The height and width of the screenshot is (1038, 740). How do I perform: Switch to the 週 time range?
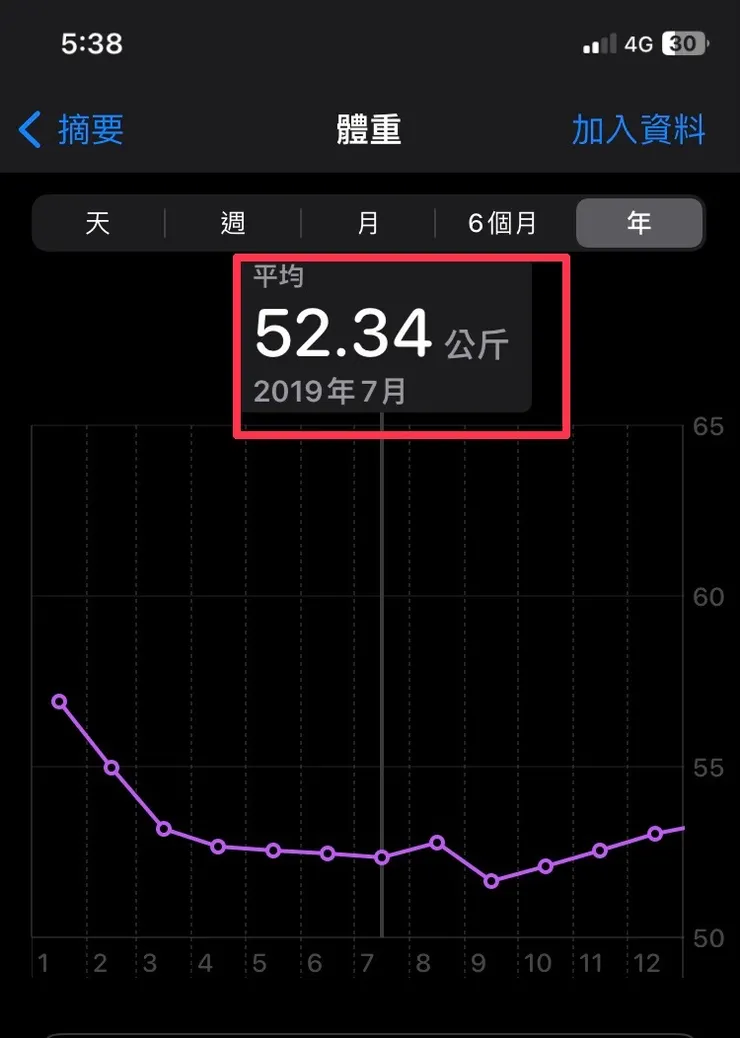point(232,223)
